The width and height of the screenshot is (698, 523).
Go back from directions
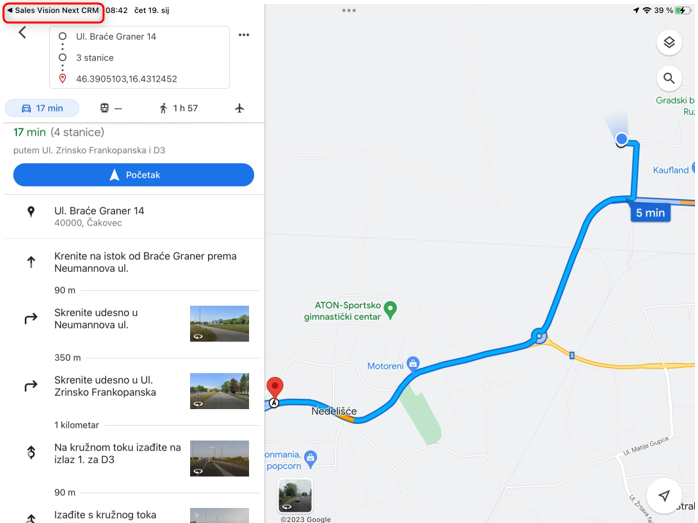pyautogui.click(x=23, y=33)
